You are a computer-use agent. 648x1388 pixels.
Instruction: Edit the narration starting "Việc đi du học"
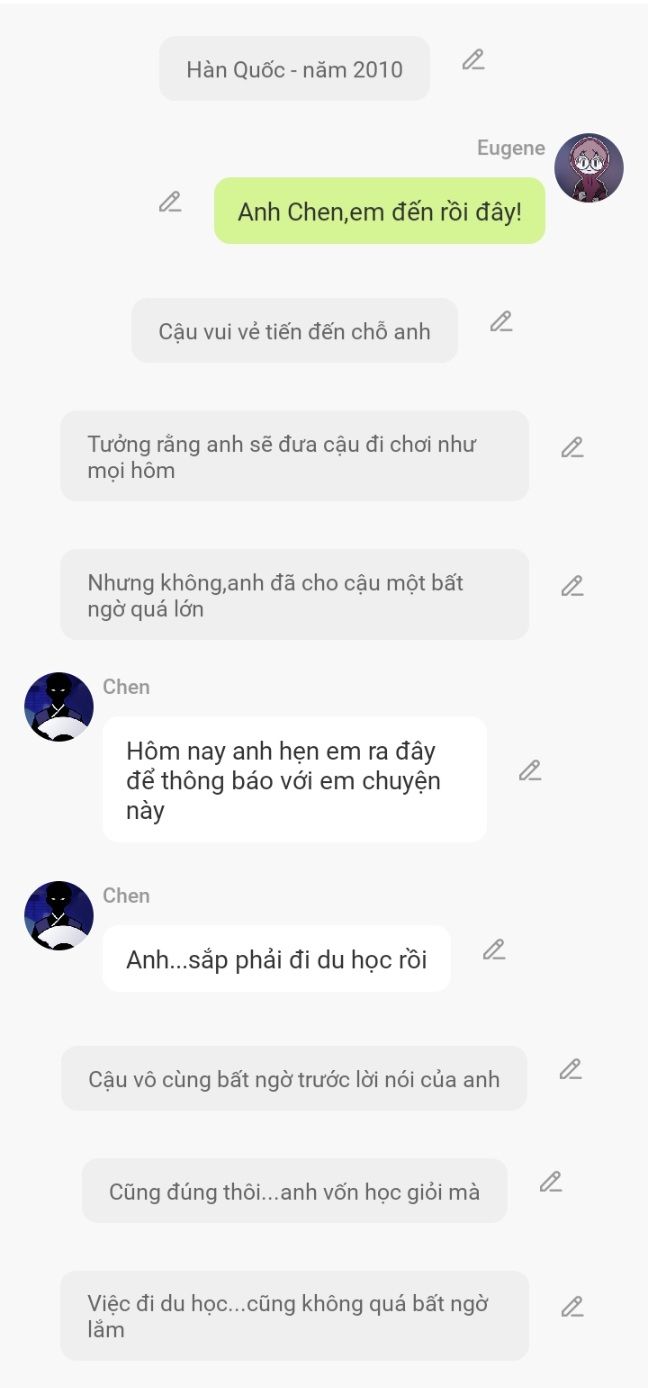coord(572,1307)
